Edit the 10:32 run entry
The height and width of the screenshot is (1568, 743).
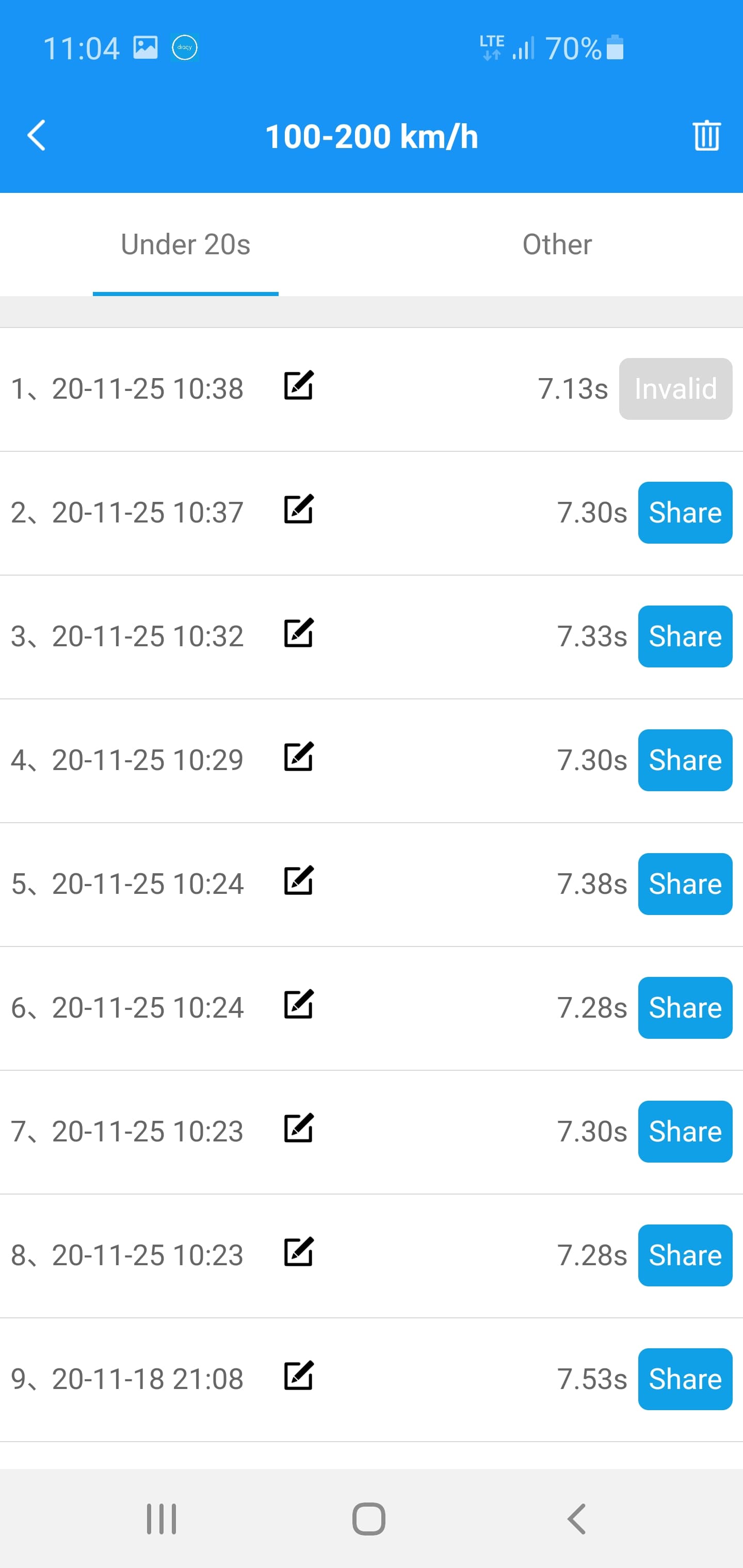(299, 633)
